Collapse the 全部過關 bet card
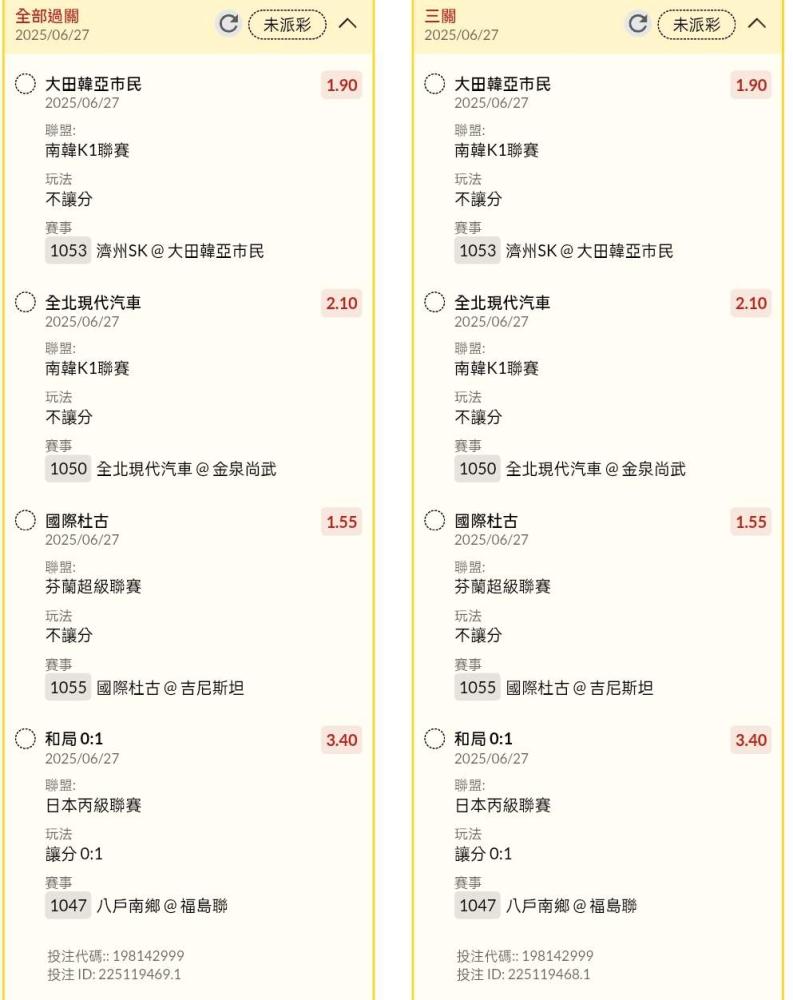 348,24
